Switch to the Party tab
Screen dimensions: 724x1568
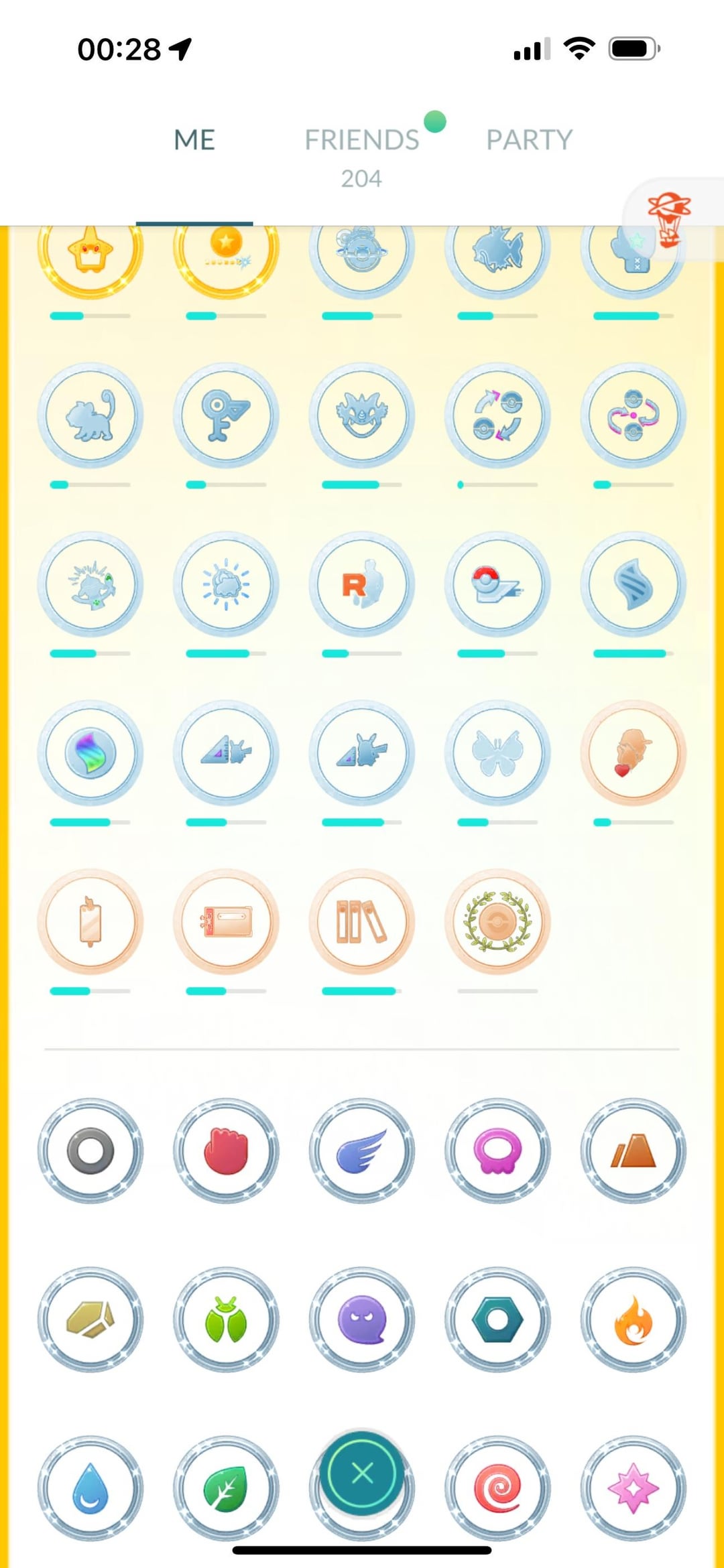tap(529, 140)
